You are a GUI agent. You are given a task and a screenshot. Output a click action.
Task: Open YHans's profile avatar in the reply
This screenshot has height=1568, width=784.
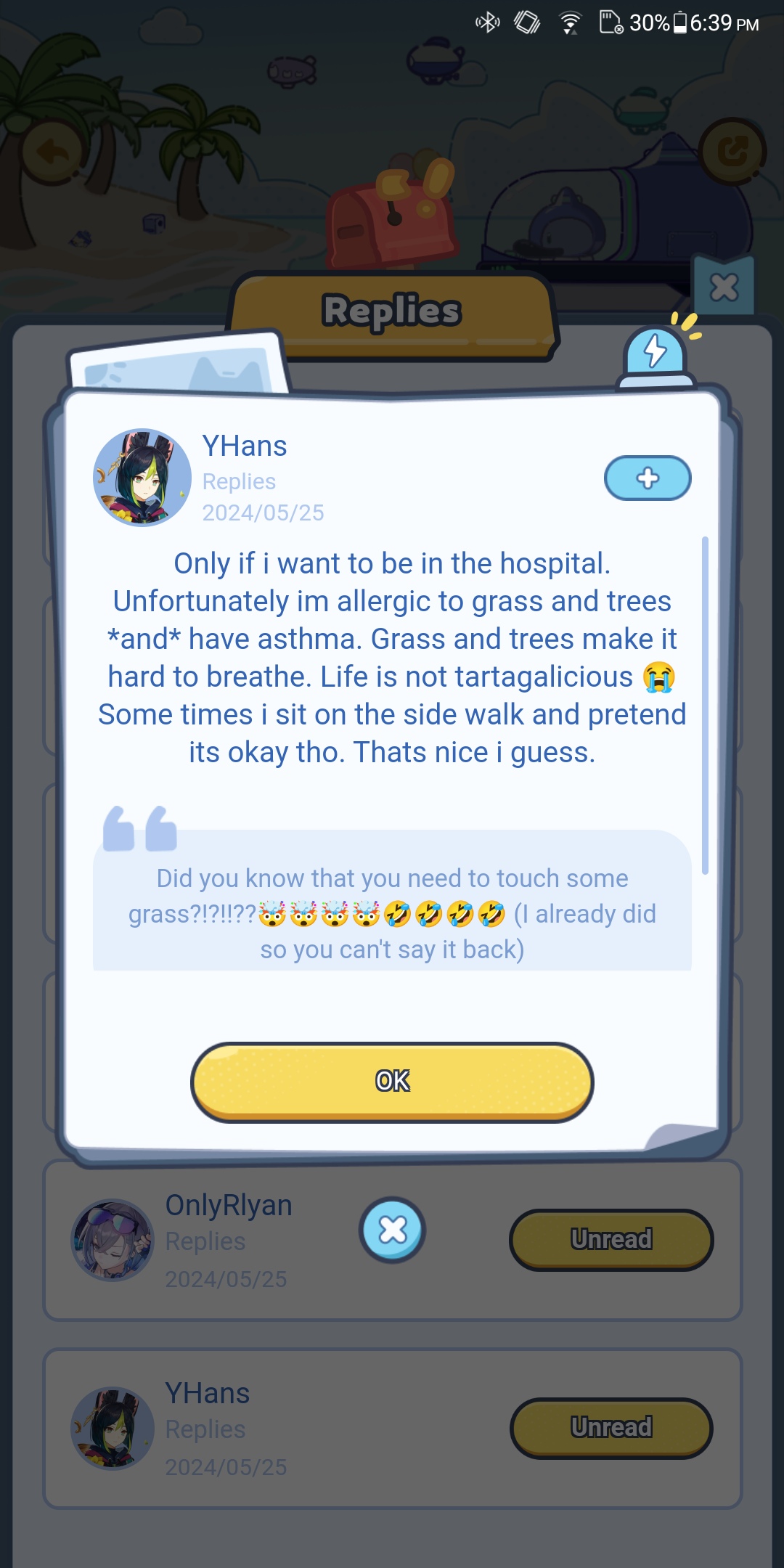tap(142, 477)
